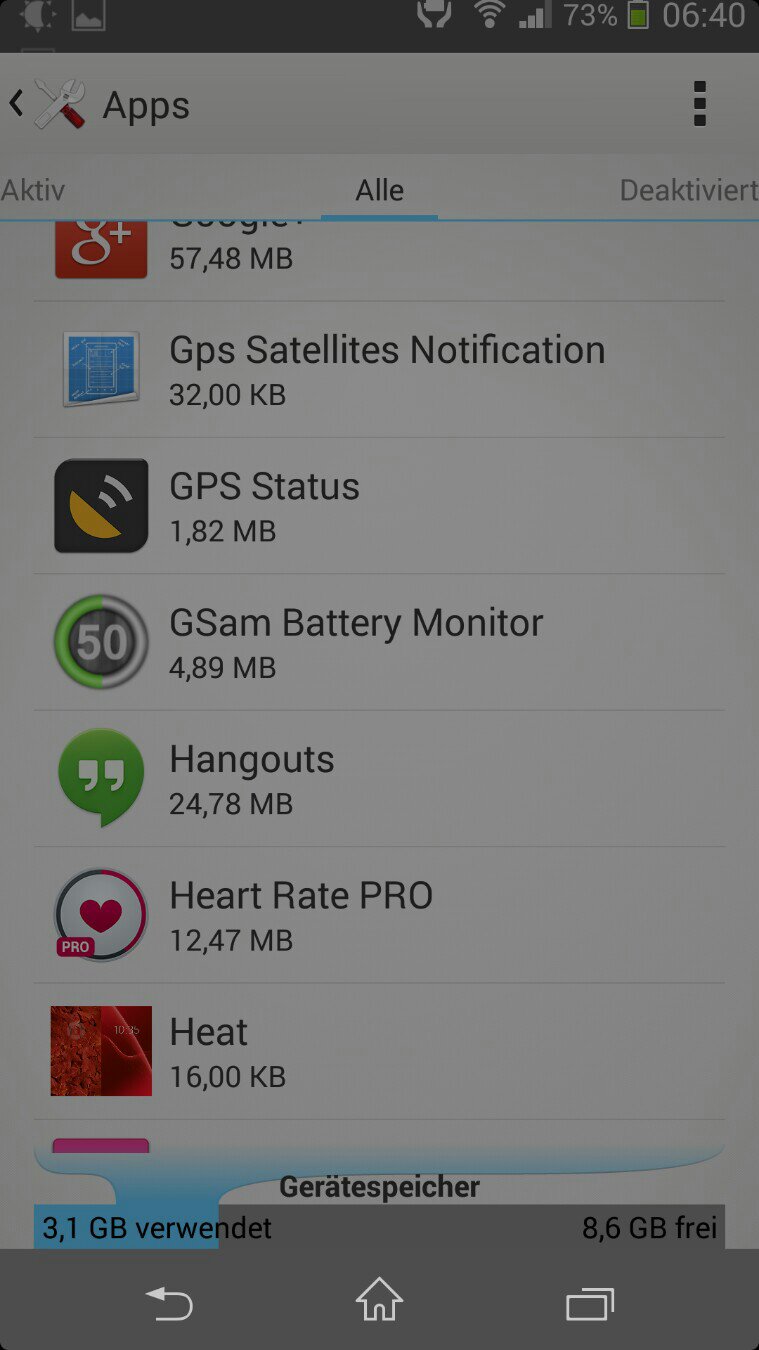The width and height of the screenshot is (759, 1350).
Task: Select the Alle tab
Action: pos(380,190)
